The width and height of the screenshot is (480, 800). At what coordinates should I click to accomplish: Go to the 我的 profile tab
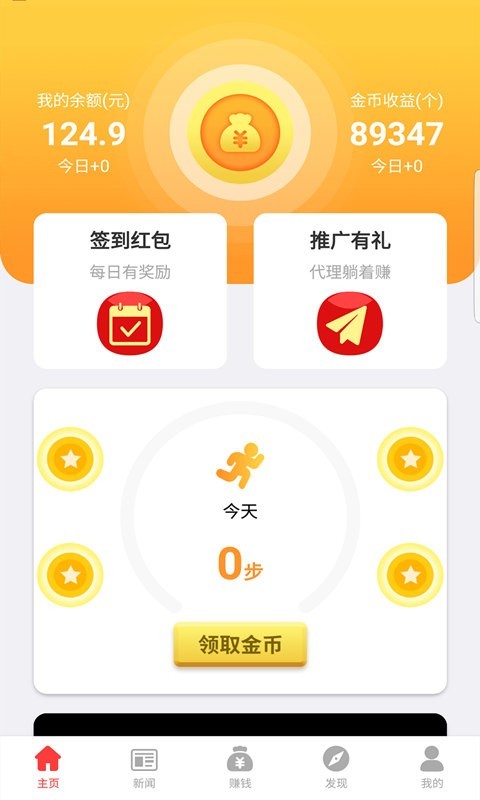pos(432,767)
